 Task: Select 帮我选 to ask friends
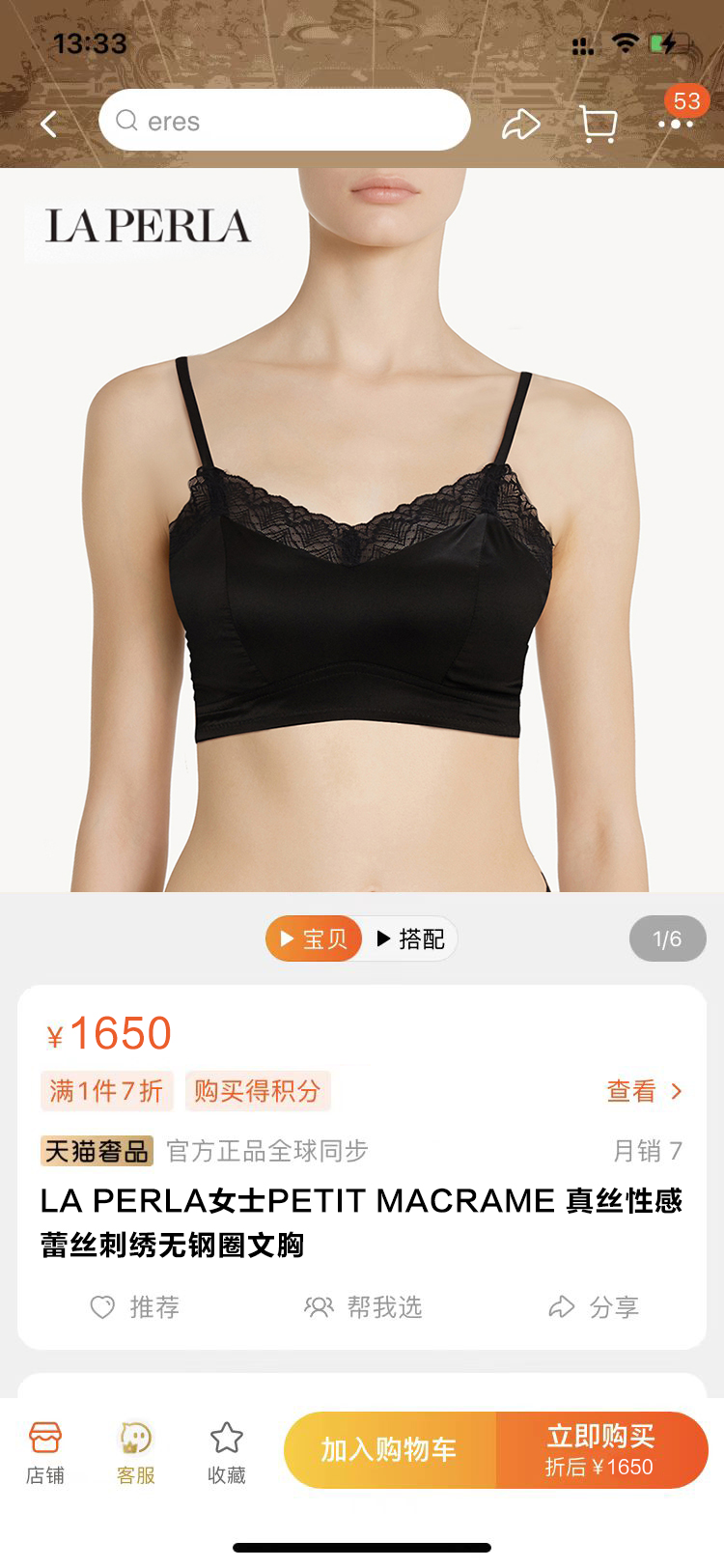364,1307
